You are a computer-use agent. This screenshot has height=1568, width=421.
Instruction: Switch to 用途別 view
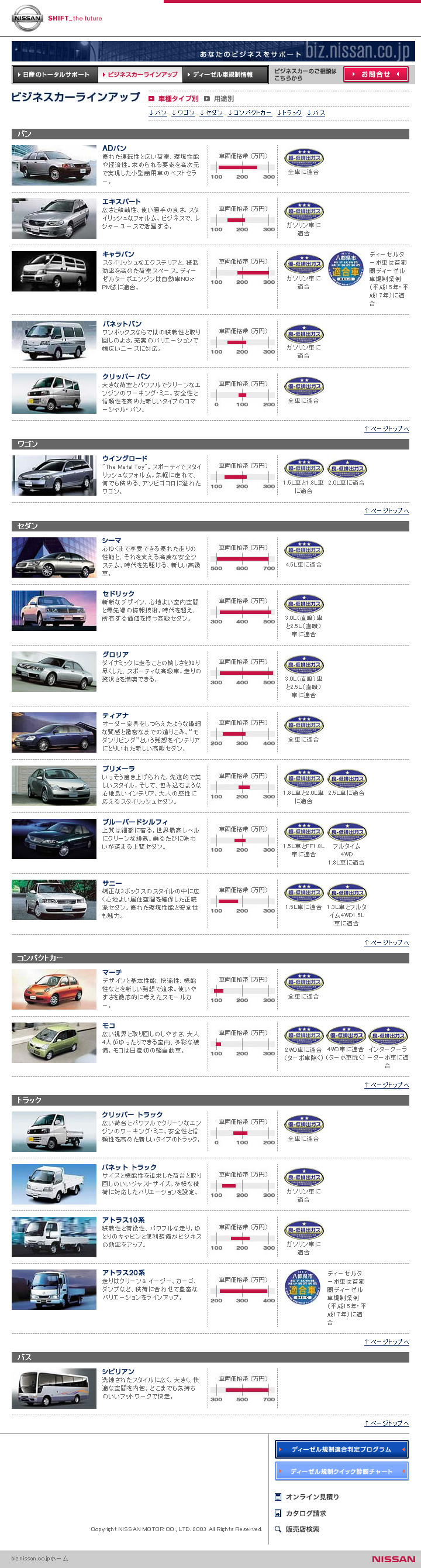click(223, 98)
